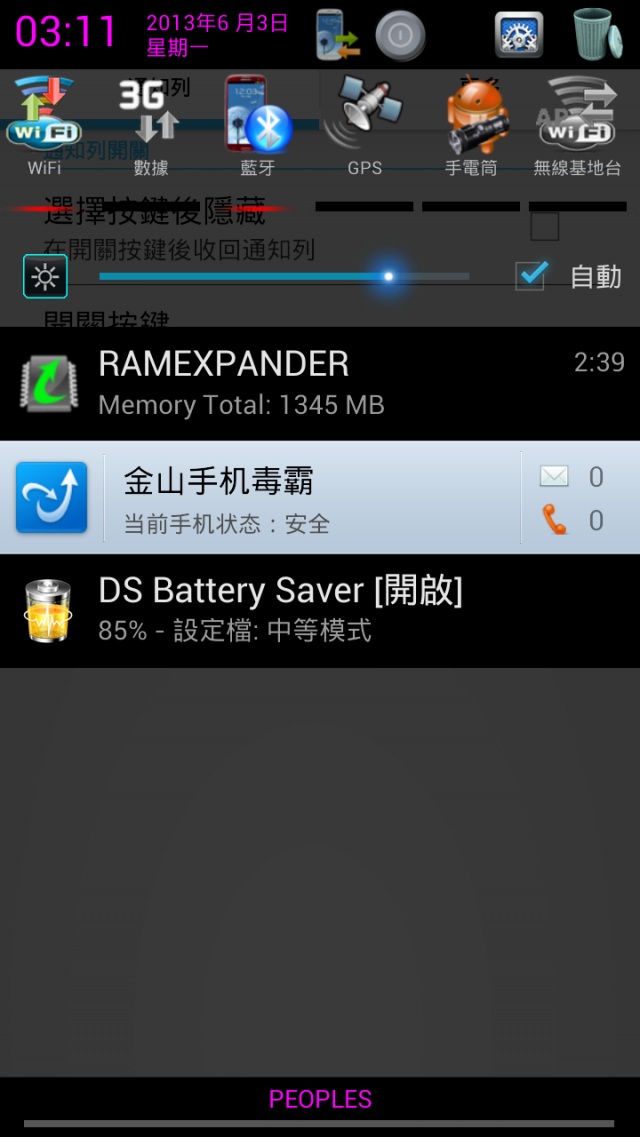The width and height of the screenshot is (640, 1138).
Task: Toggle the auto brightness (自動) checkbox
Action: 531,275
